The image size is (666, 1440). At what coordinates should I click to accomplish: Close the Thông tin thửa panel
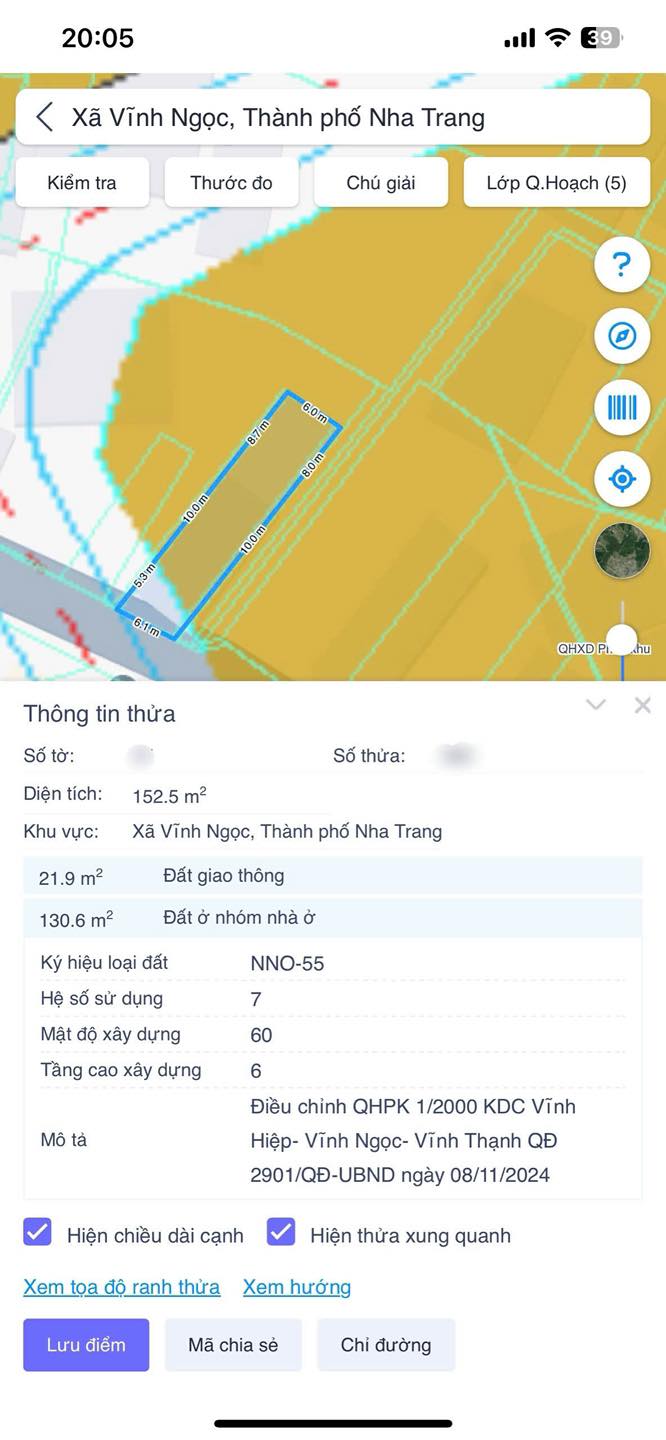[x=643, y=705]
